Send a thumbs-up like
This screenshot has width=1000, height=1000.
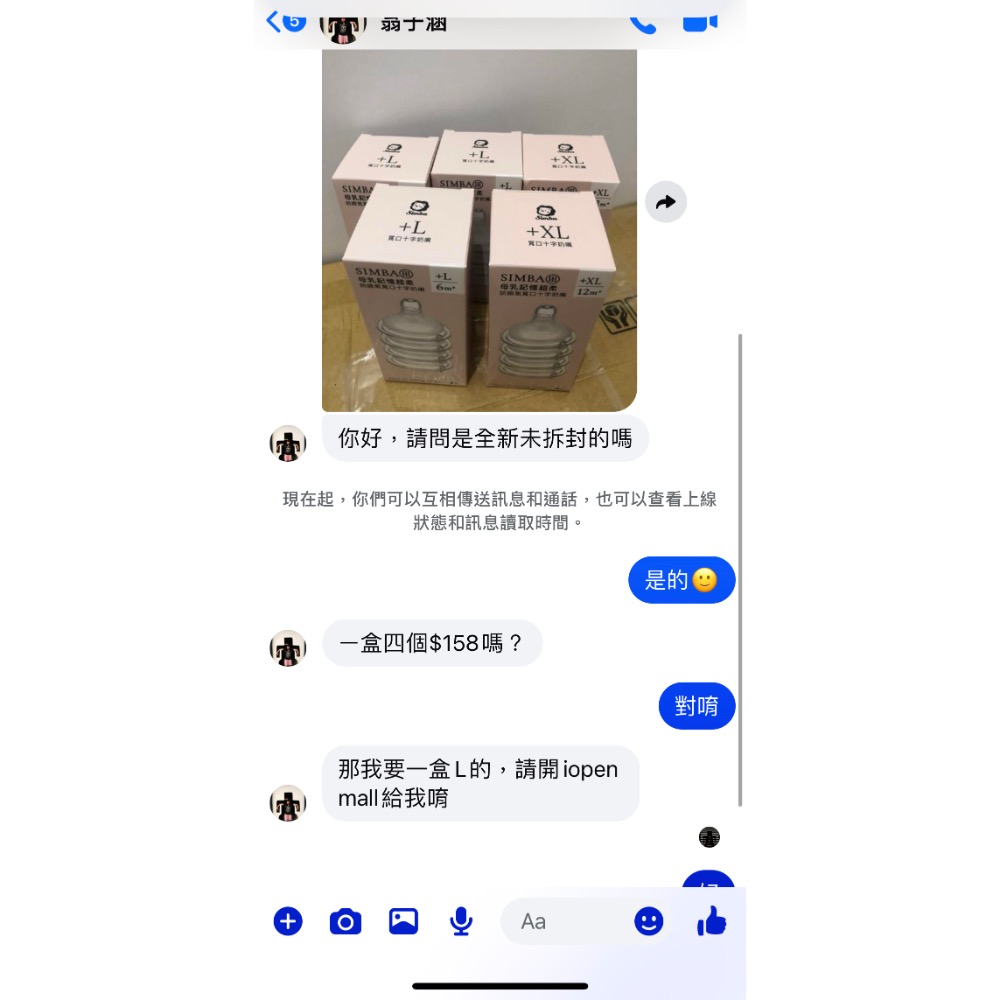tap(712, 921)
